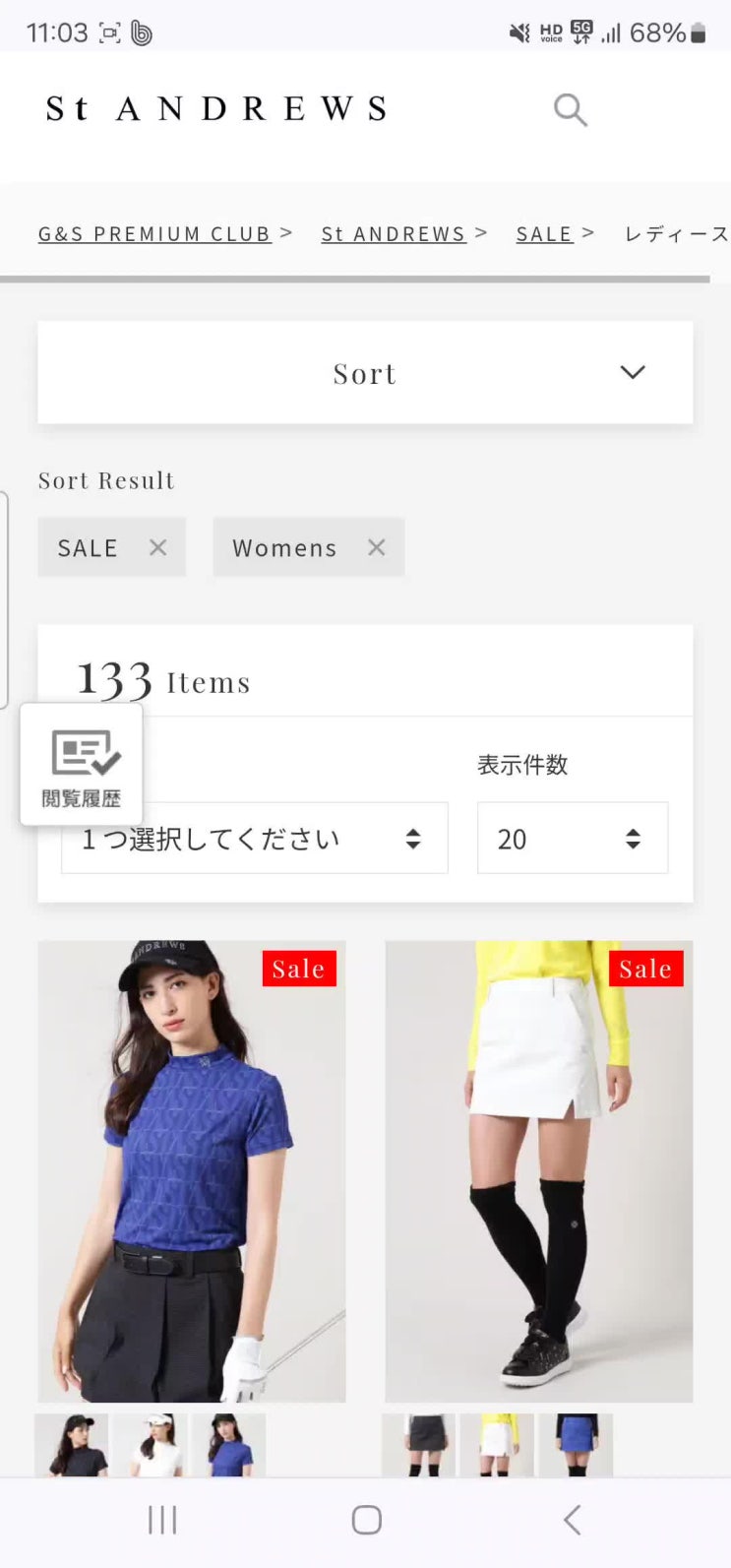The height and width of the screenshot is (1568, 731).
Task: Remove the Womens filter chip
Action: [x=376, y=547]
